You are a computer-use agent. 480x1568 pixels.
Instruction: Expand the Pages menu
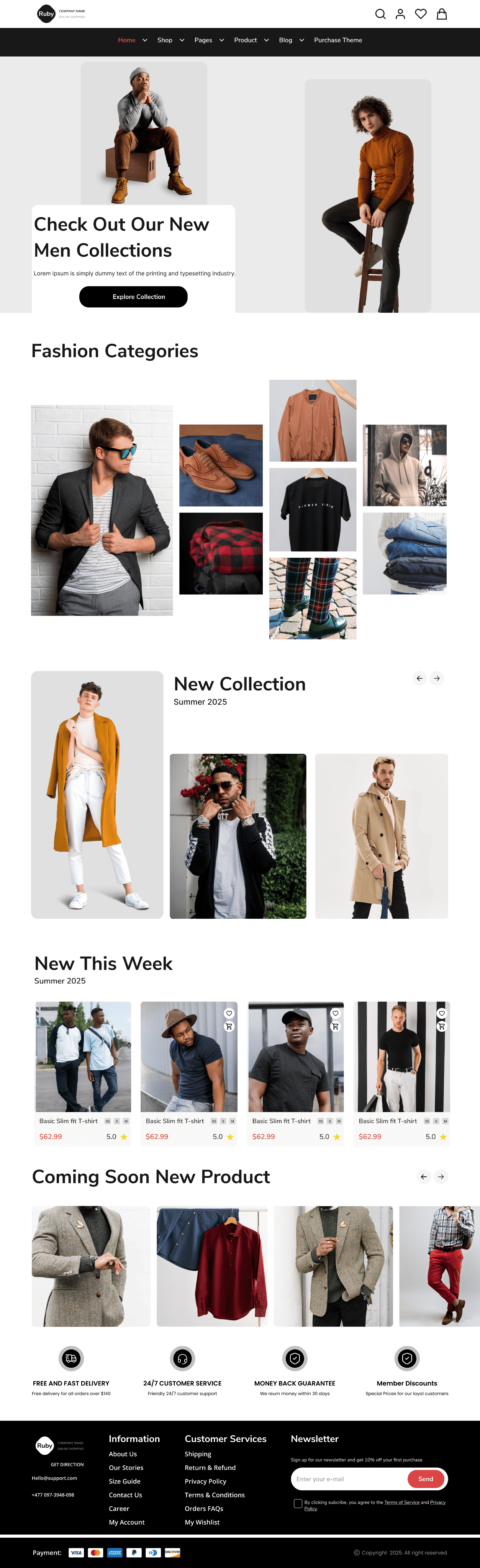[209, 40]
